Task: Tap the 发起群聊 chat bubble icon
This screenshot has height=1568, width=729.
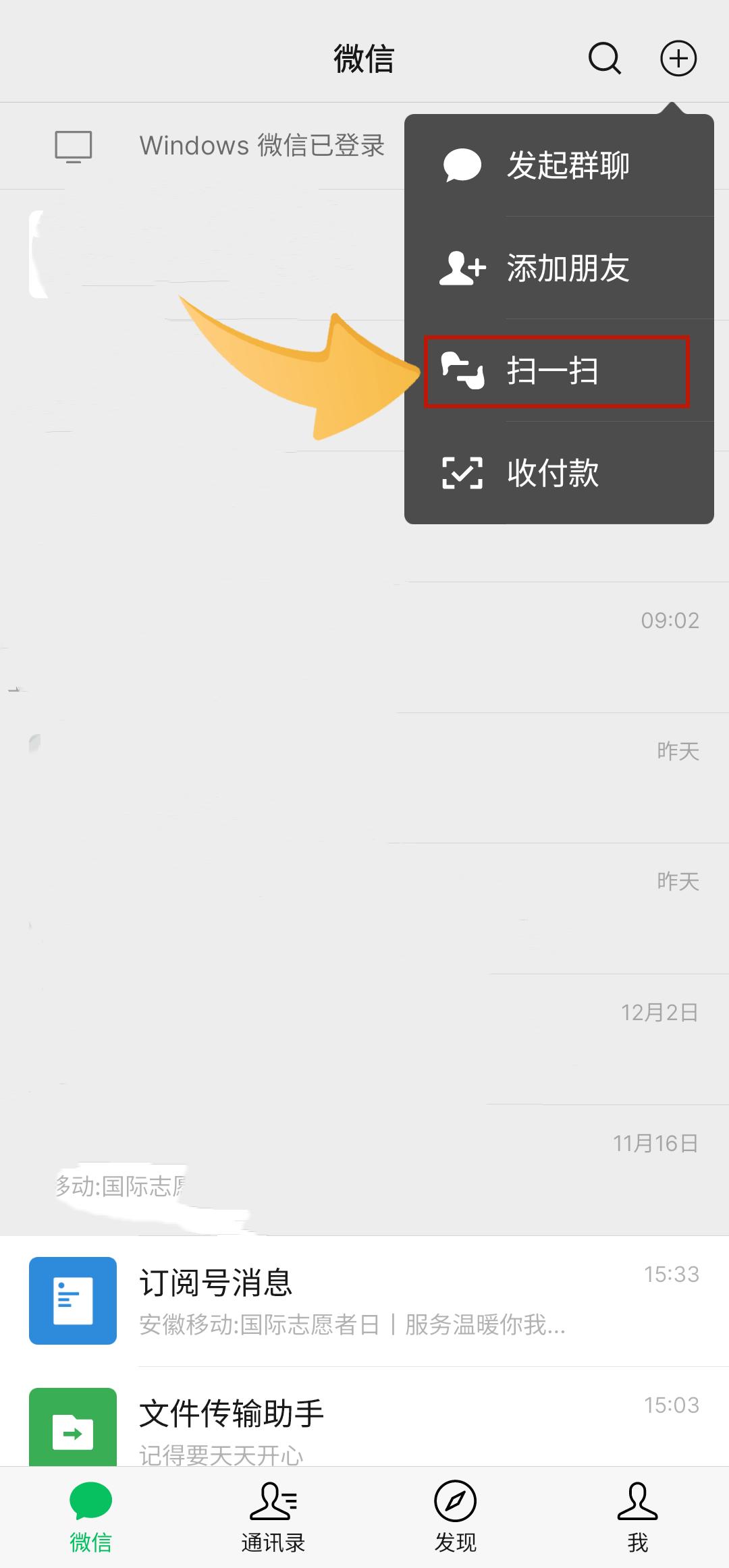Action: pos(463,166)
